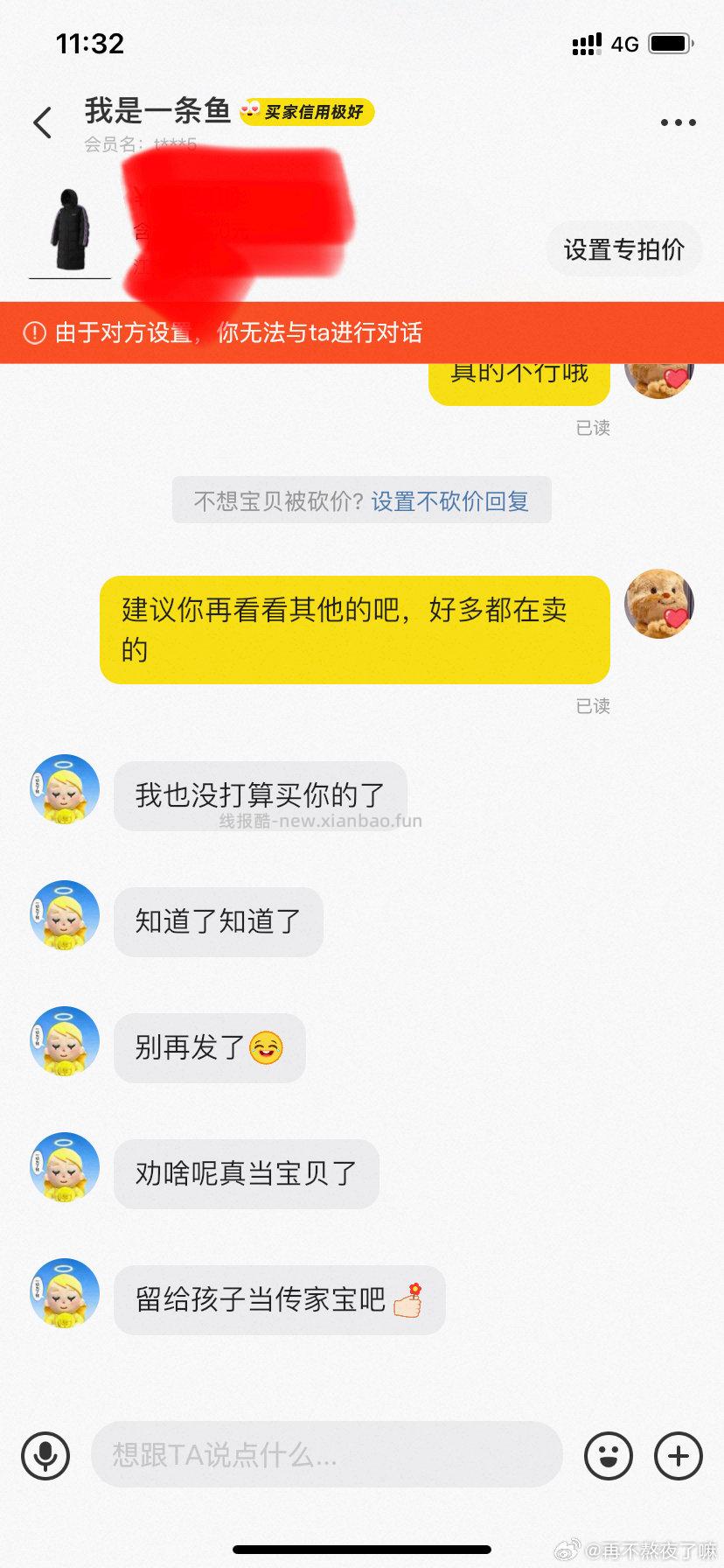Open 设置不砍价回复 link

pos(449,499)
